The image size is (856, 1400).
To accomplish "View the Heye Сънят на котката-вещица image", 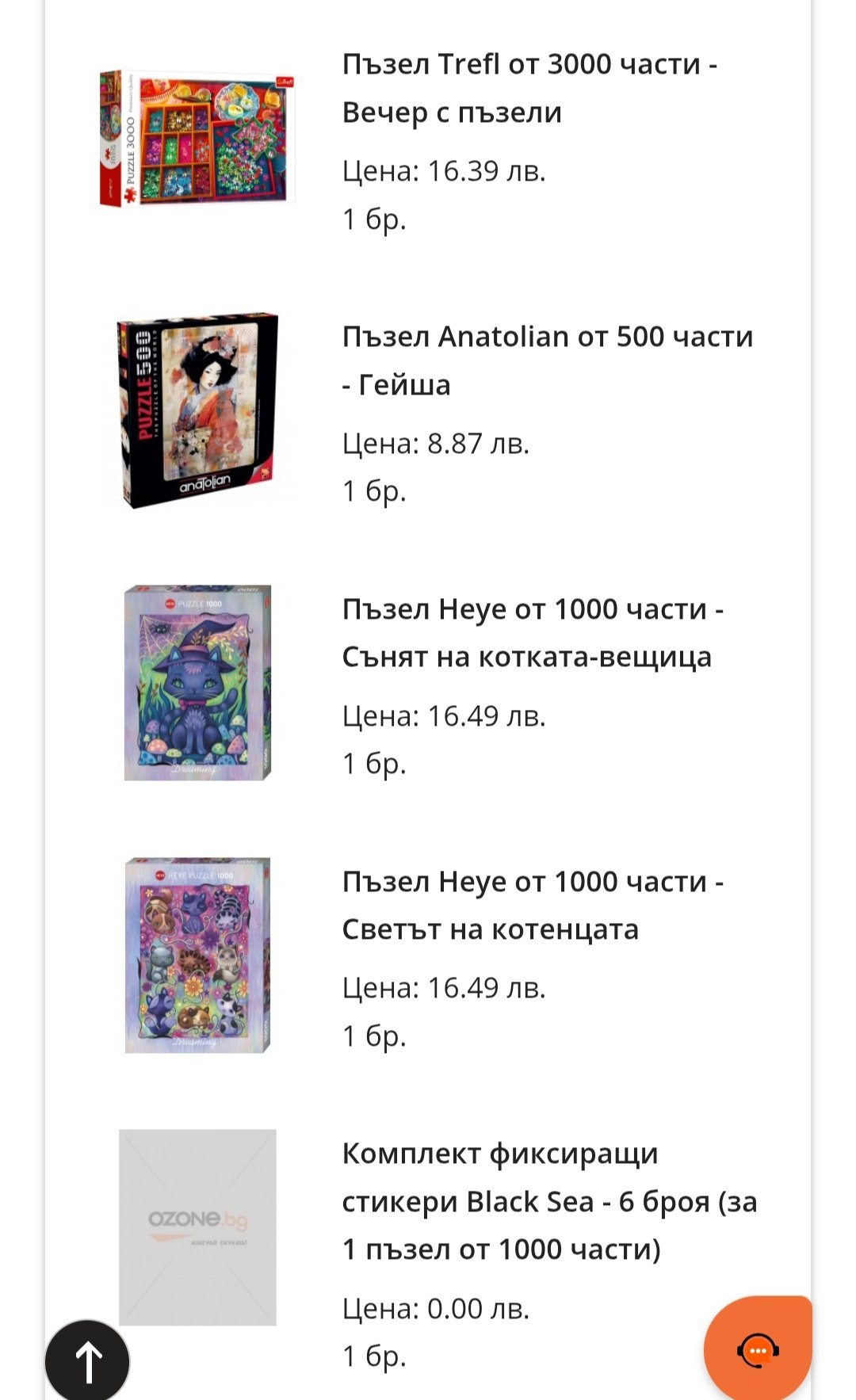I will click(x=197, y=683).
